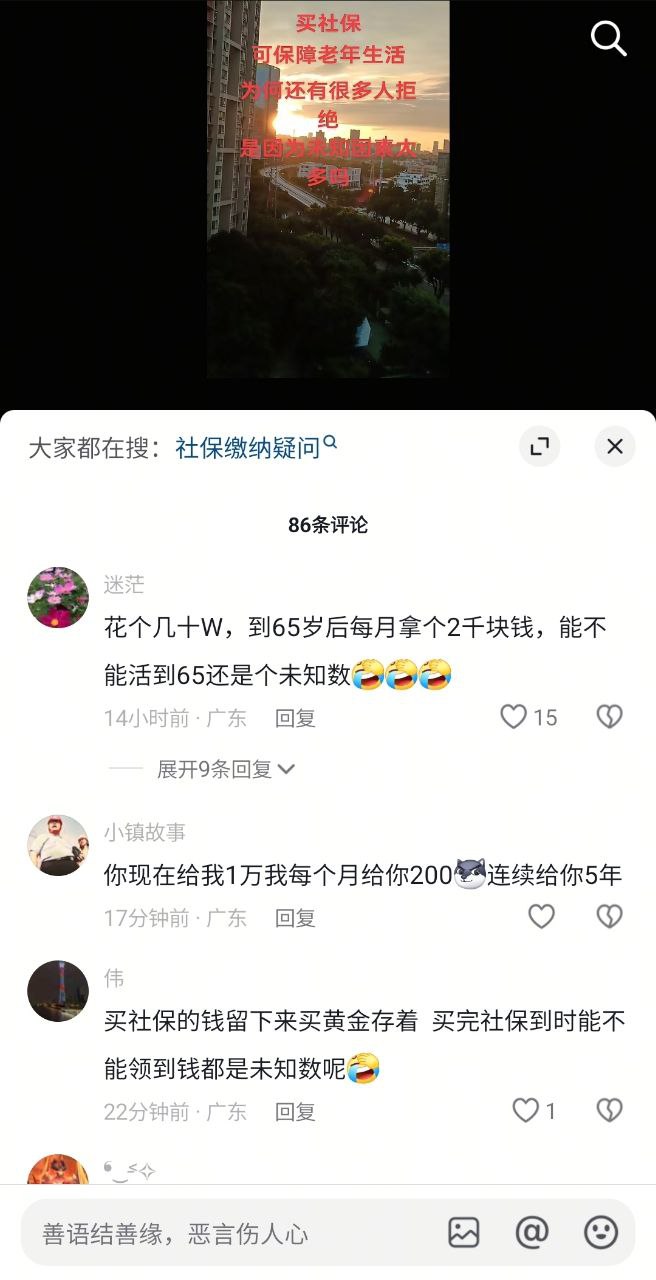The image size is (656, 1280).
Task: Reply to 伟's comment
Action: coord(295,1112)
